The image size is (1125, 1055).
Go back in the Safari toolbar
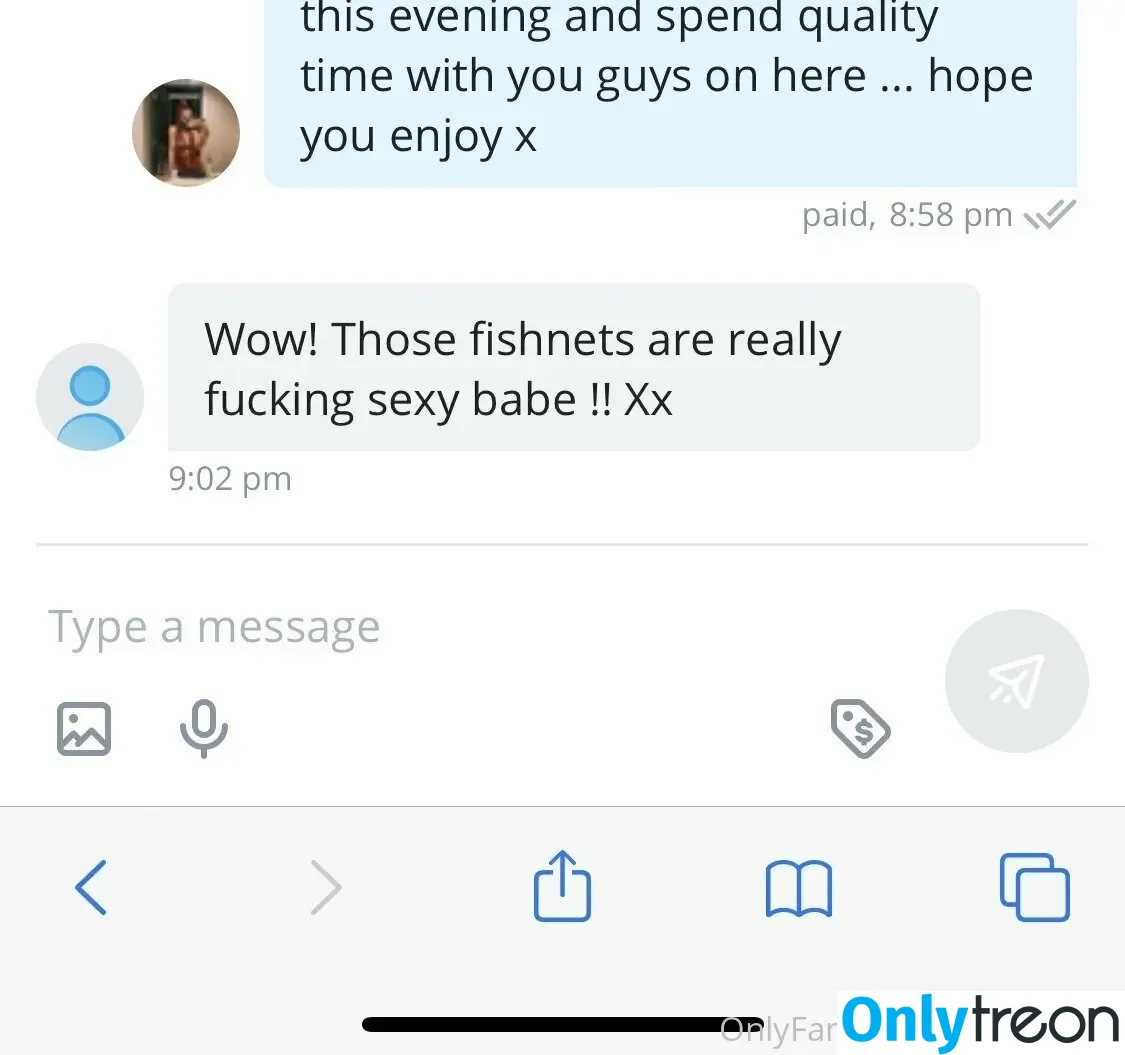91,887
